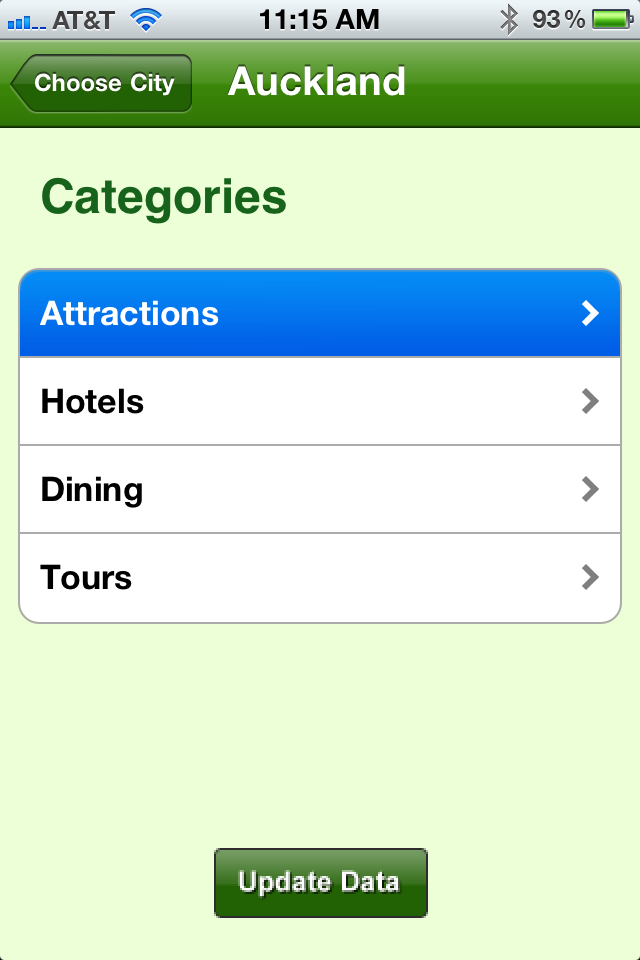Open the Attractions category
This screenshot has width=640, height=960.
[320, 314]
